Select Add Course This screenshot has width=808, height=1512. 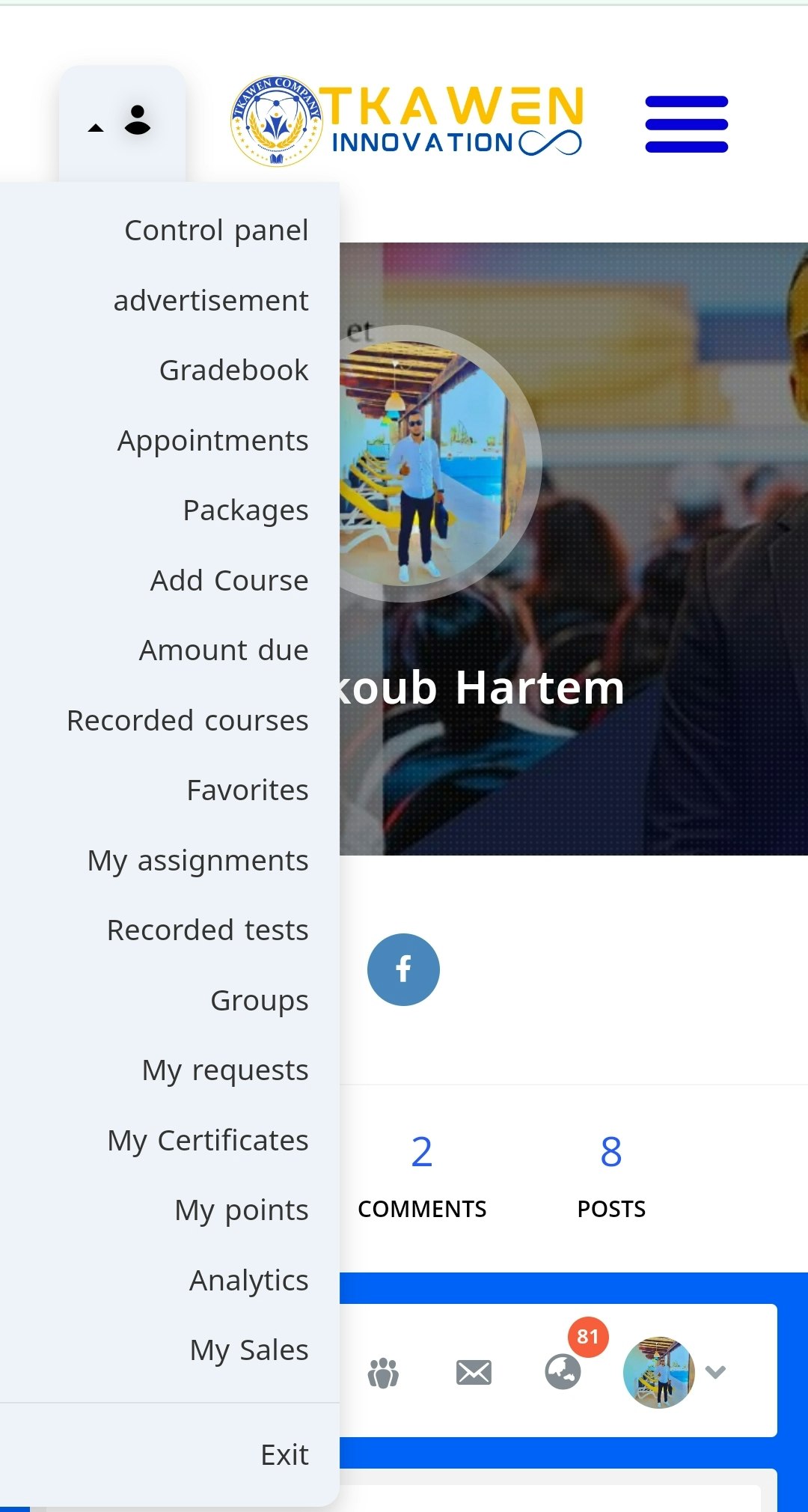coord(229,581)
